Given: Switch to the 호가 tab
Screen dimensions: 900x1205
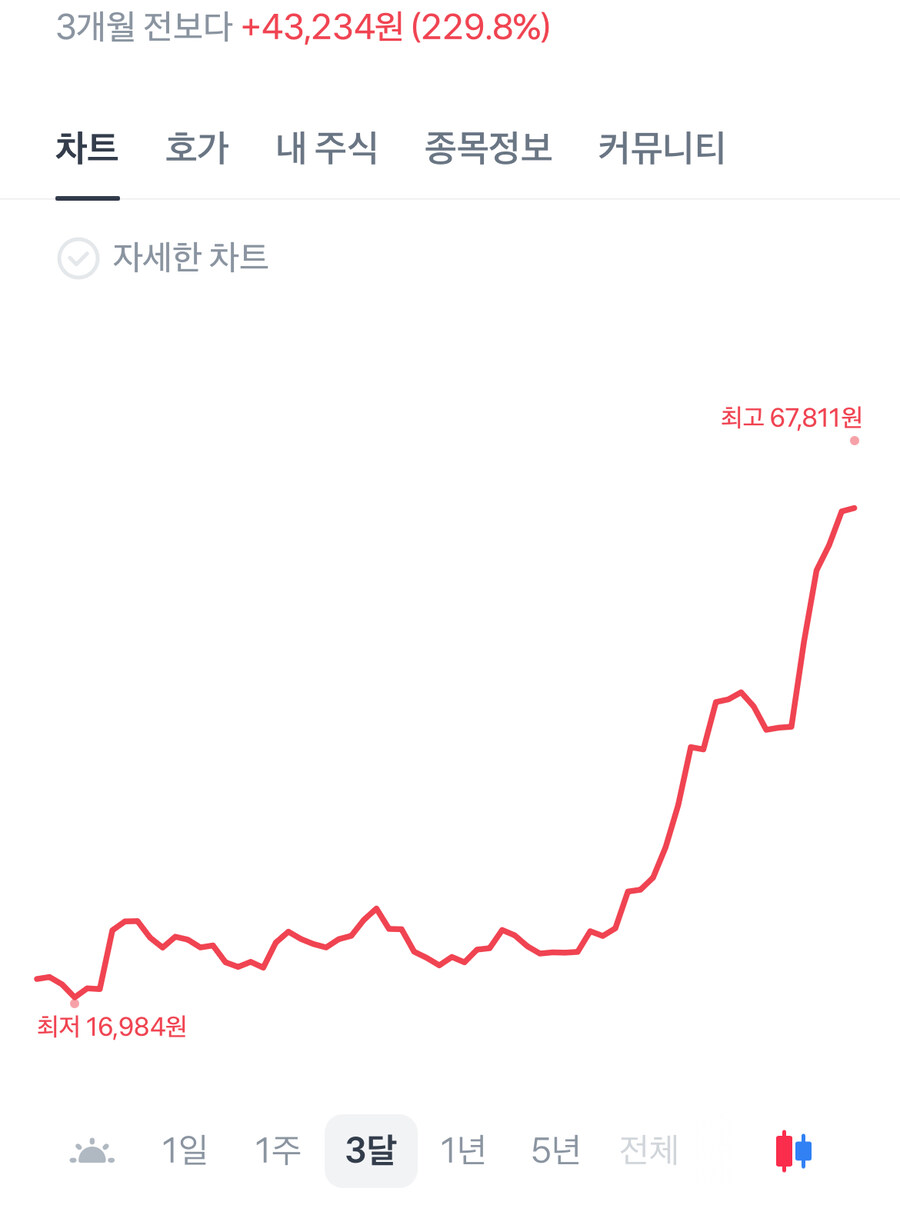Looking at the screenshot, I should click(x=196, y=147).
